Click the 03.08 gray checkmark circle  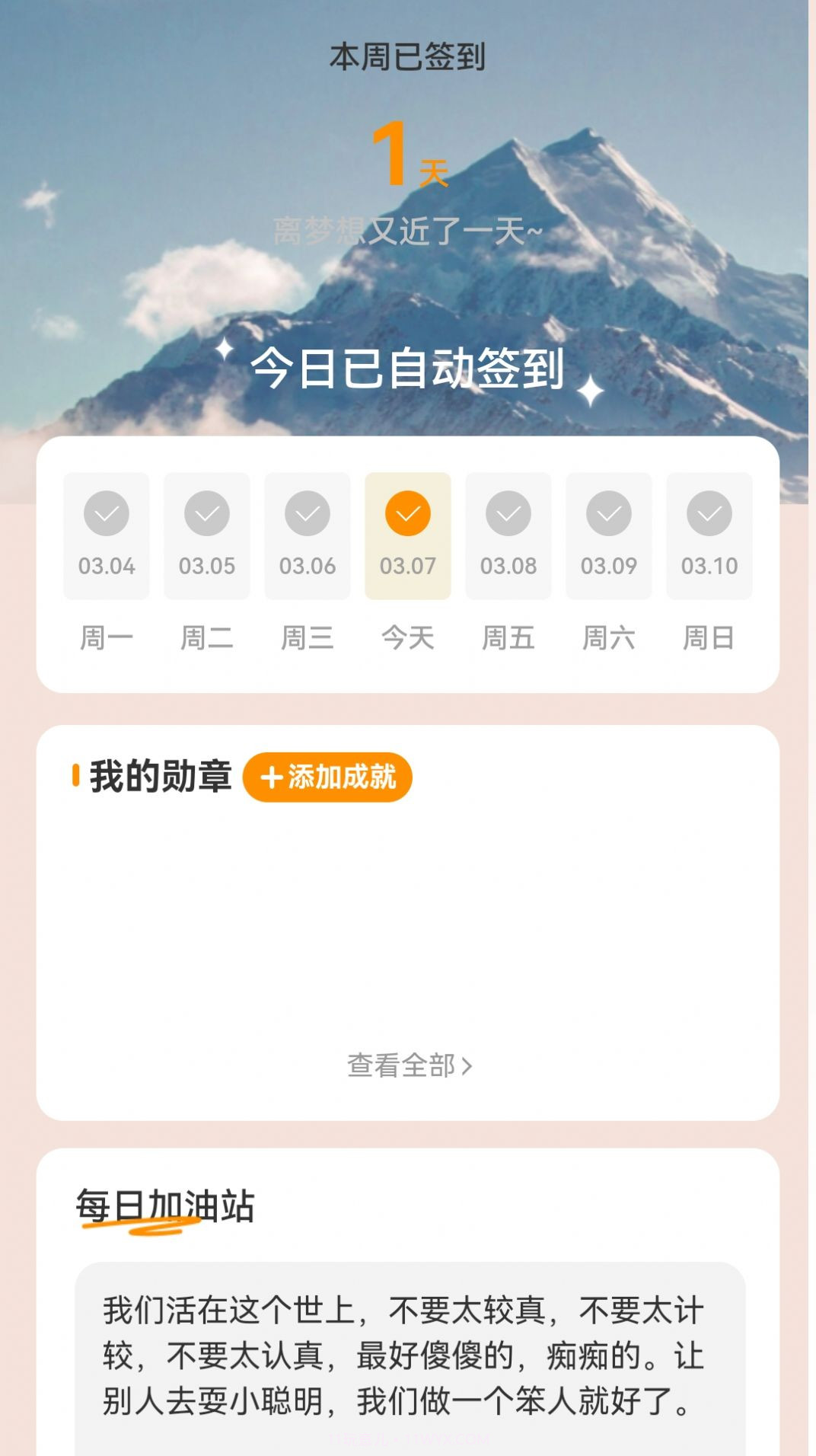coord(508,515)
